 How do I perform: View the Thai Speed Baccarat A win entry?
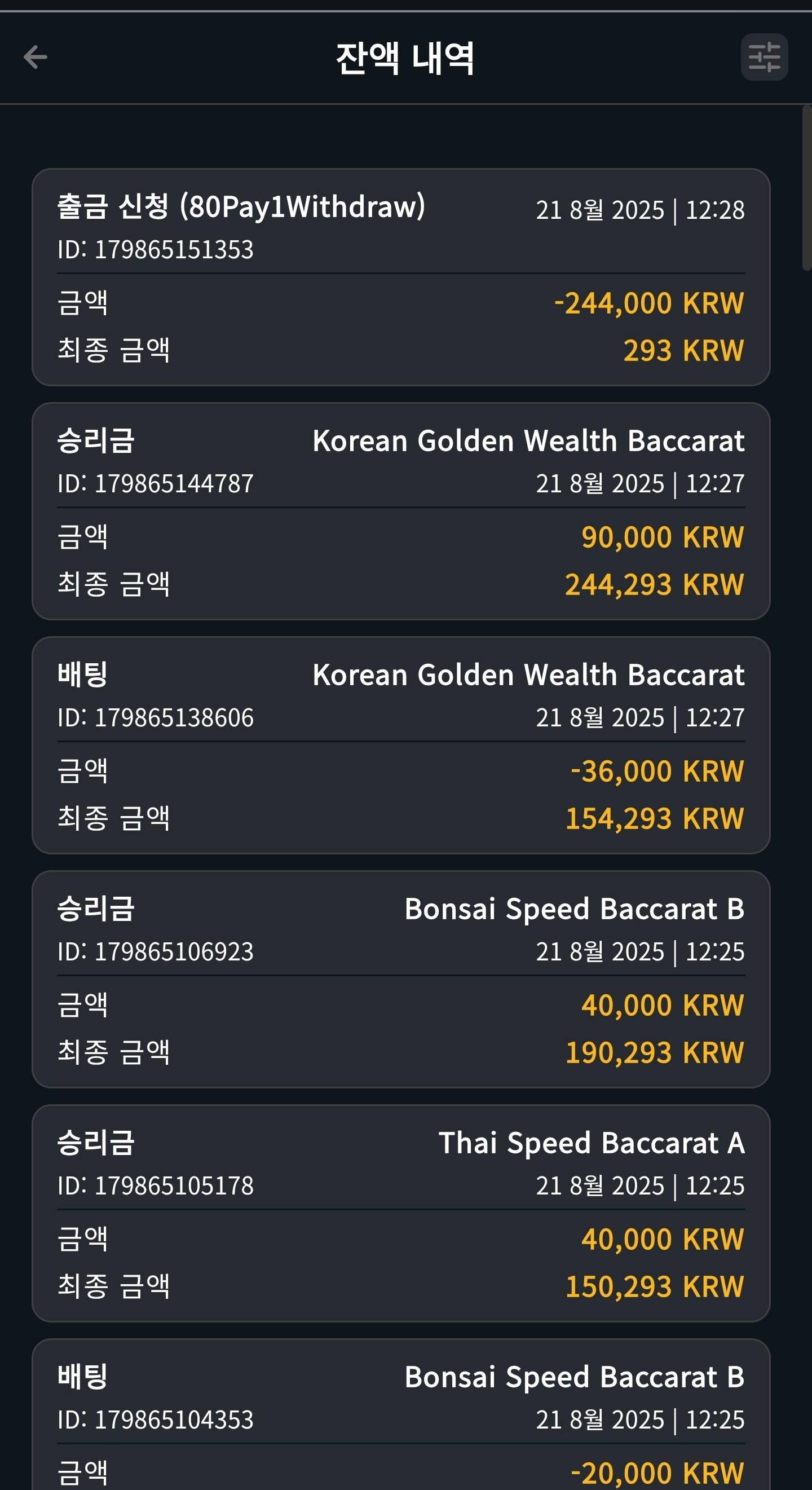coord(401,1213)
